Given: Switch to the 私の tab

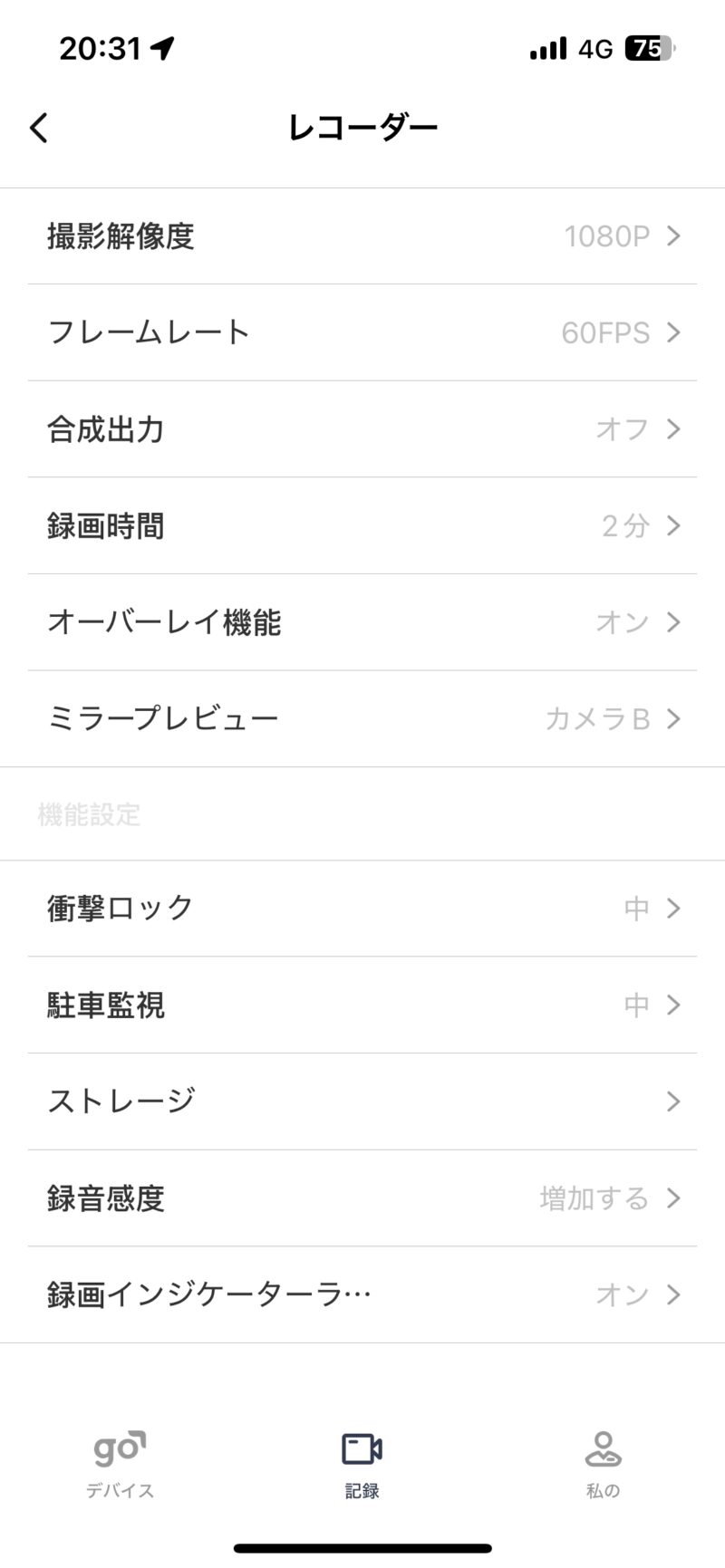Looking at the screenshot, I should [604, 1465].
